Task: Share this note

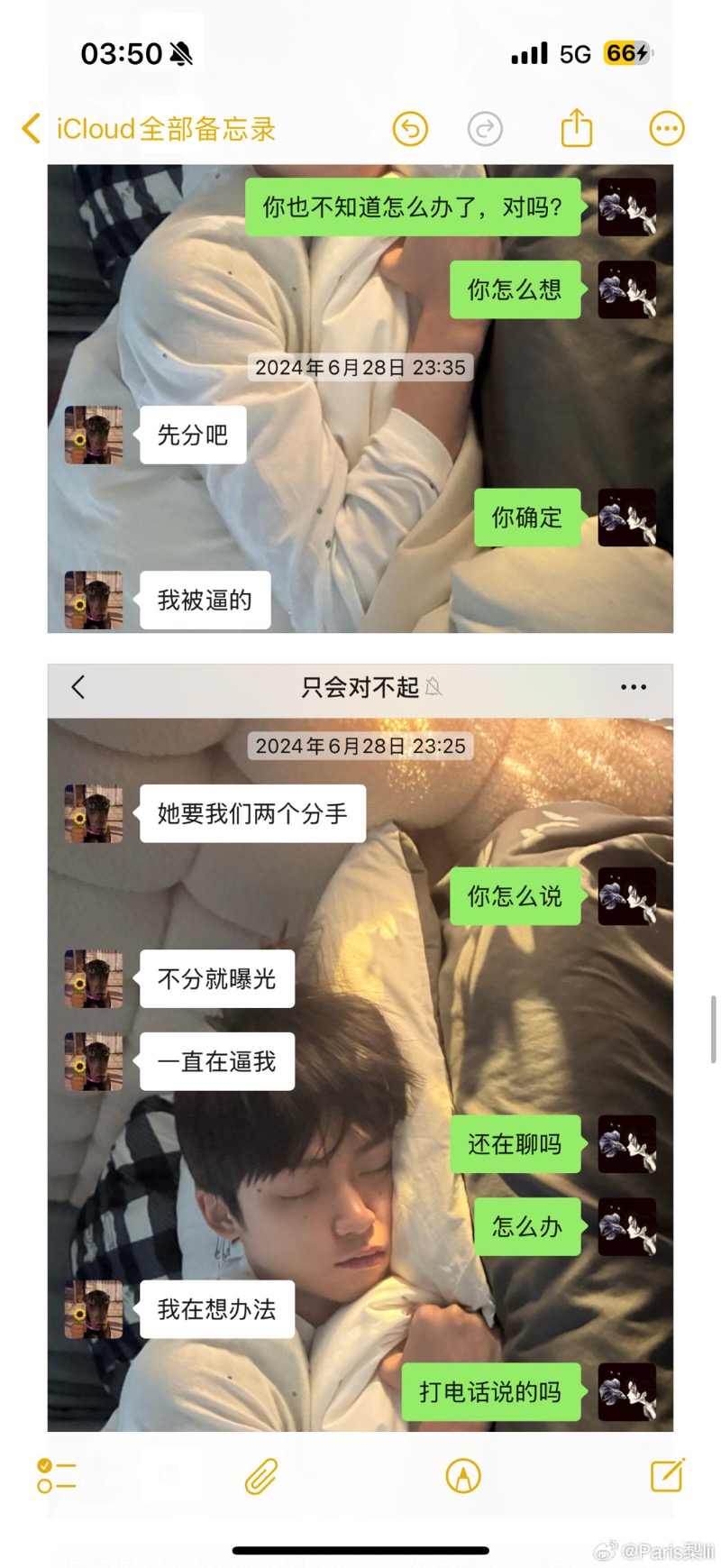Action: coord(577,127)
